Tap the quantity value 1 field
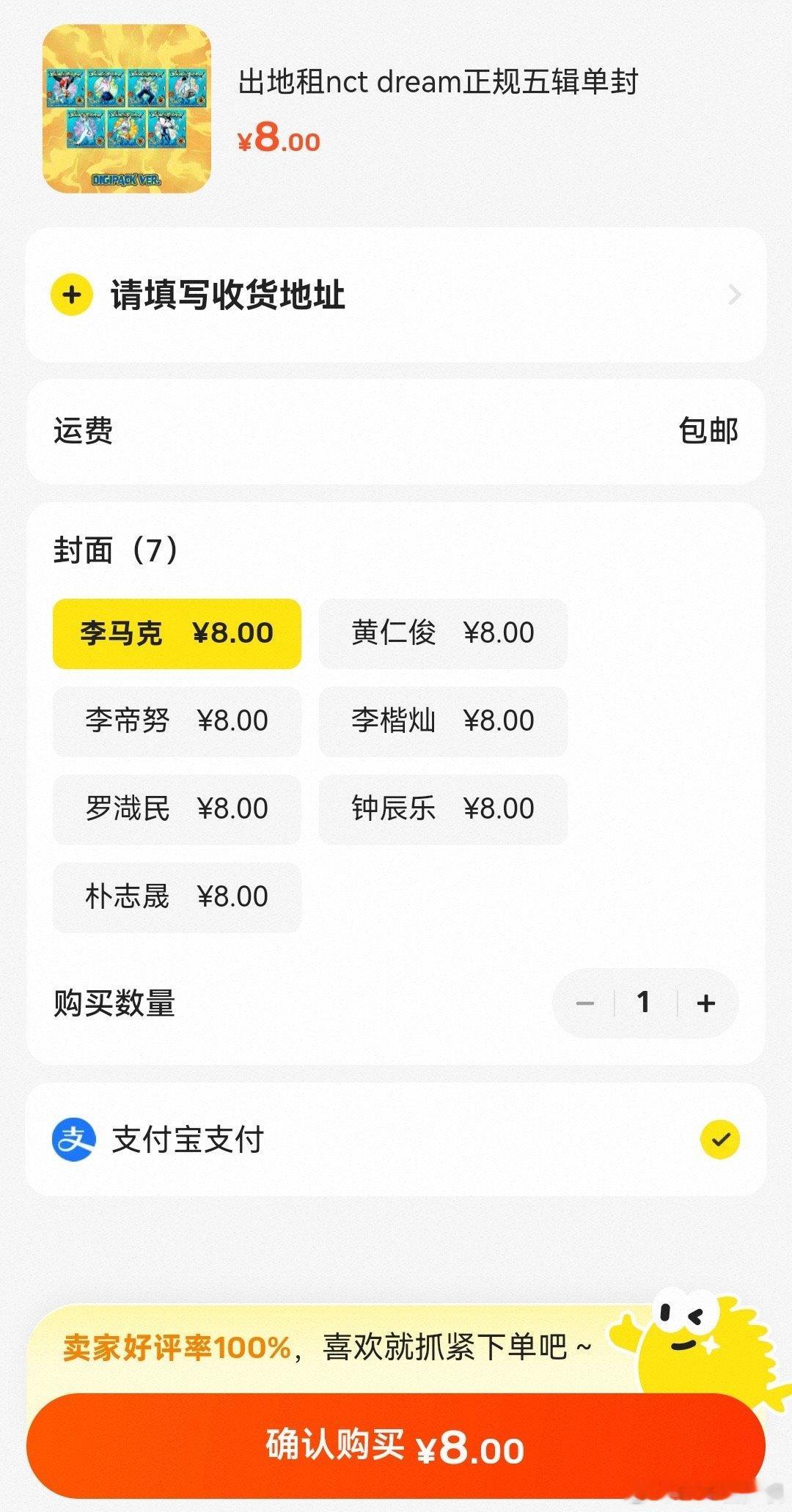This screenshot has width=792, height=1512. coord(645,1003)
